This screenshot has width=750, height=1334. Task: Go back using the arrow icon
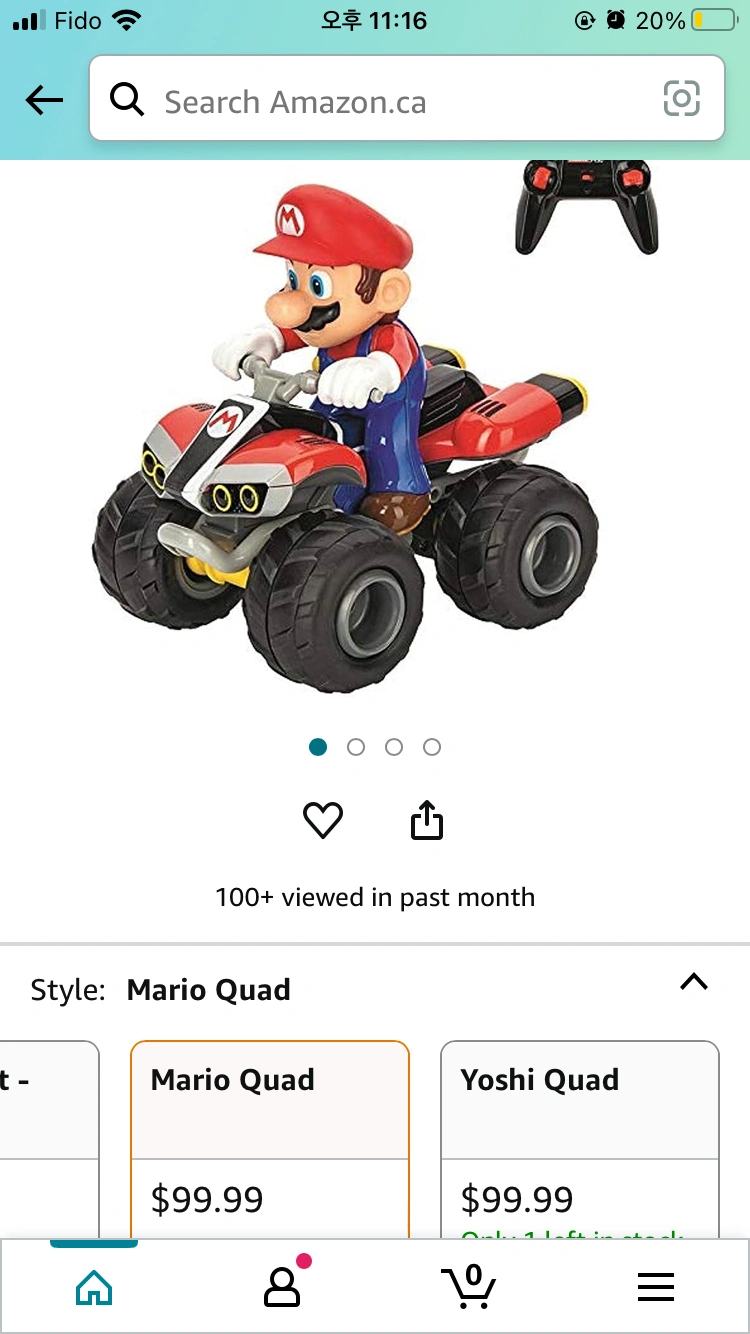pyautogui.click(x=44, y=100)
